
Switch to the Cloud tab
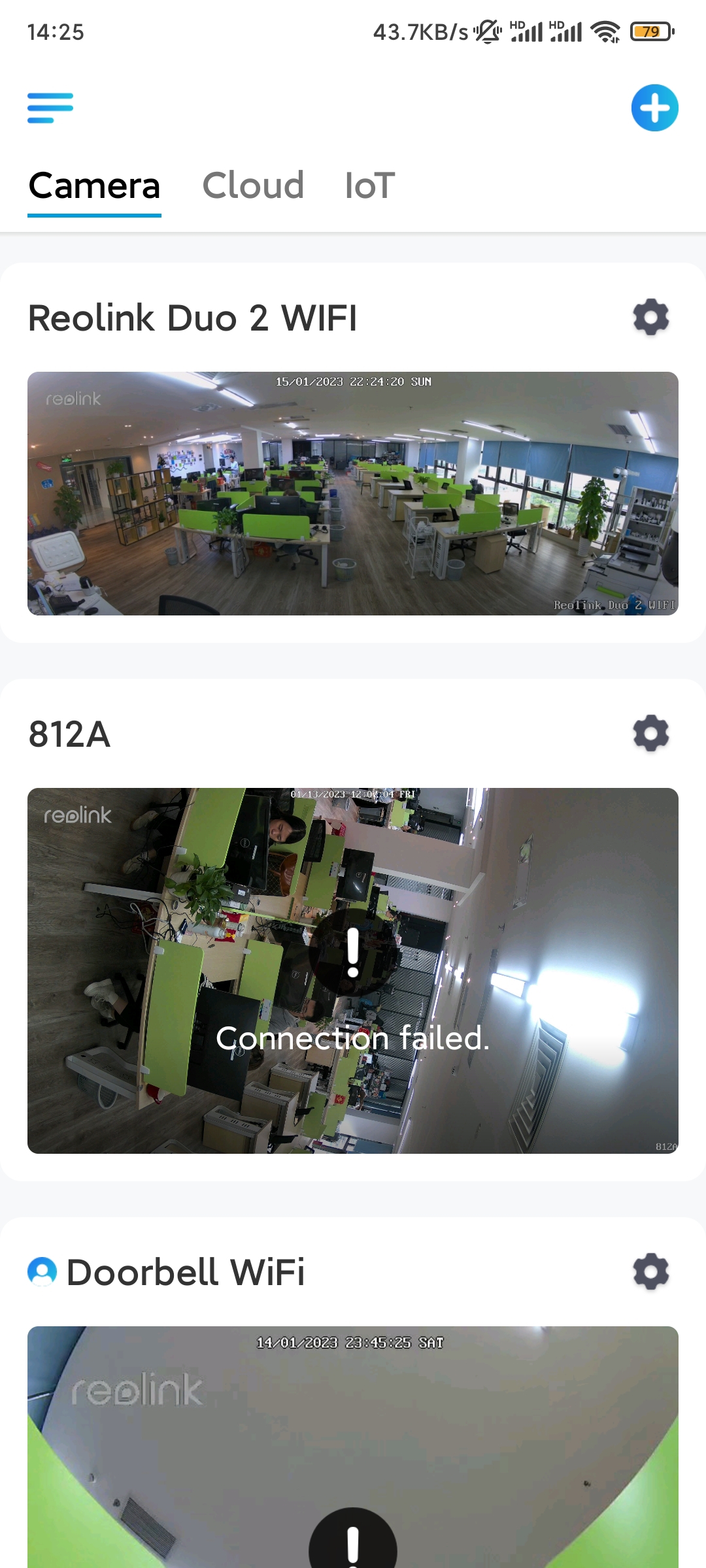tap(253, 186)
